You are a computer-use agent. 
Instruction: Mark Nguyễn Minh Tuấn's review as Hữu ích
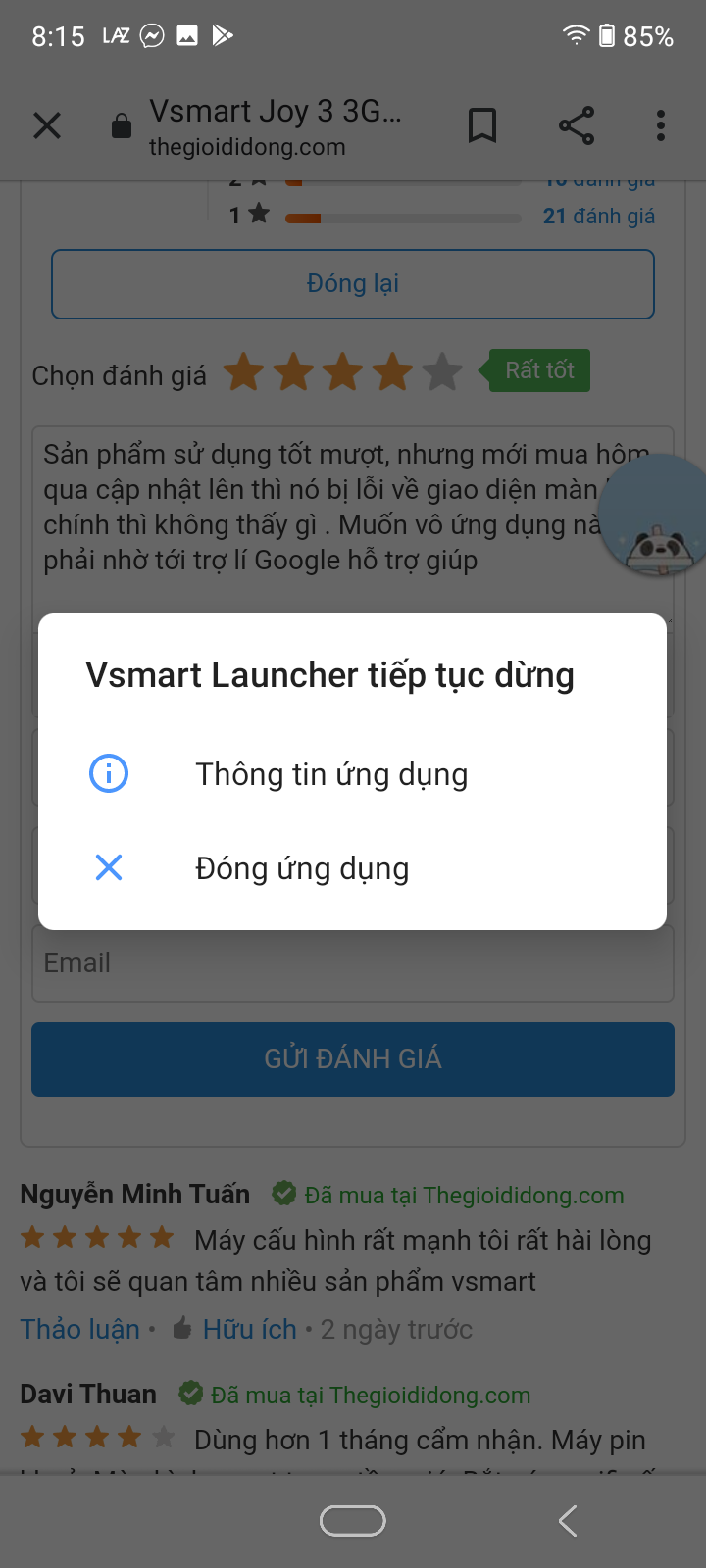tap(248, 1330)
